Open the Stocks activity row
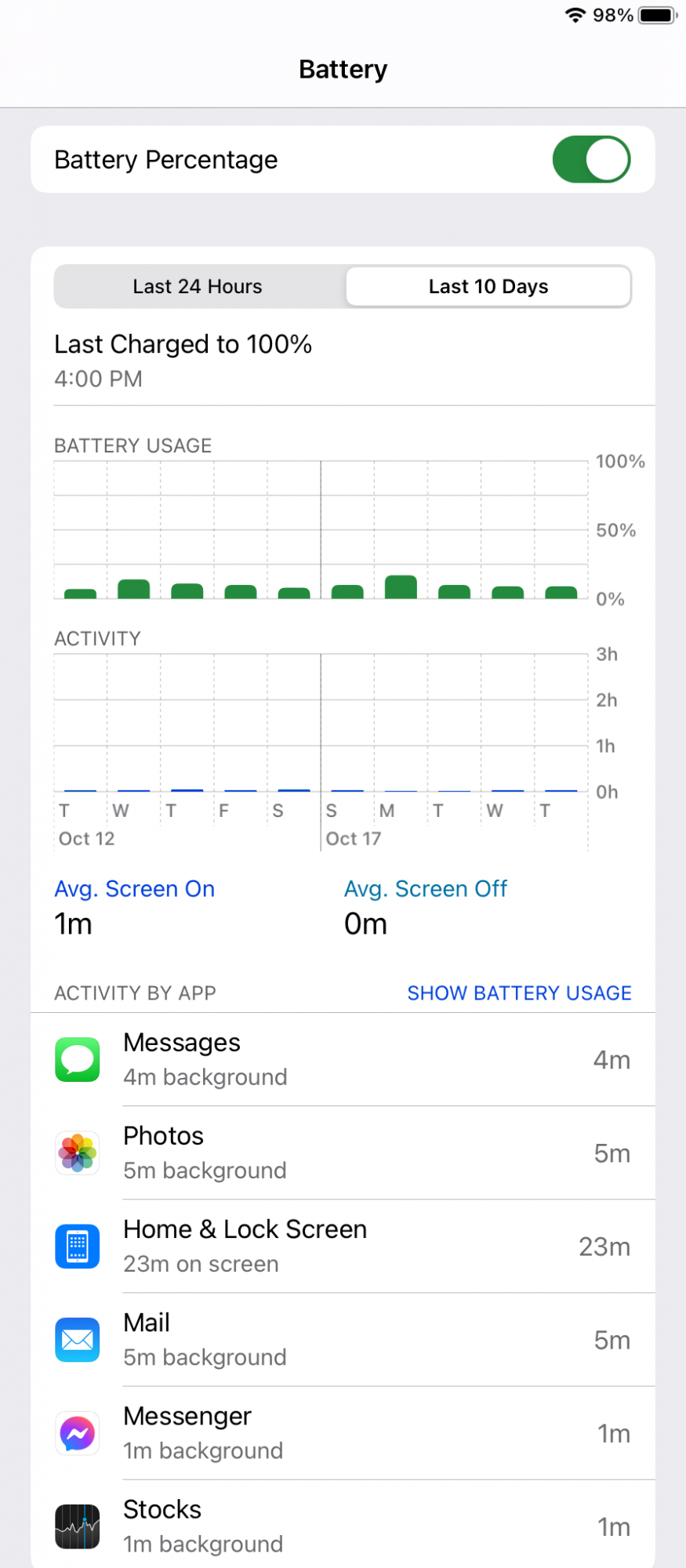This screenshot has height=1568, width=686. [x=343, y=1526]
